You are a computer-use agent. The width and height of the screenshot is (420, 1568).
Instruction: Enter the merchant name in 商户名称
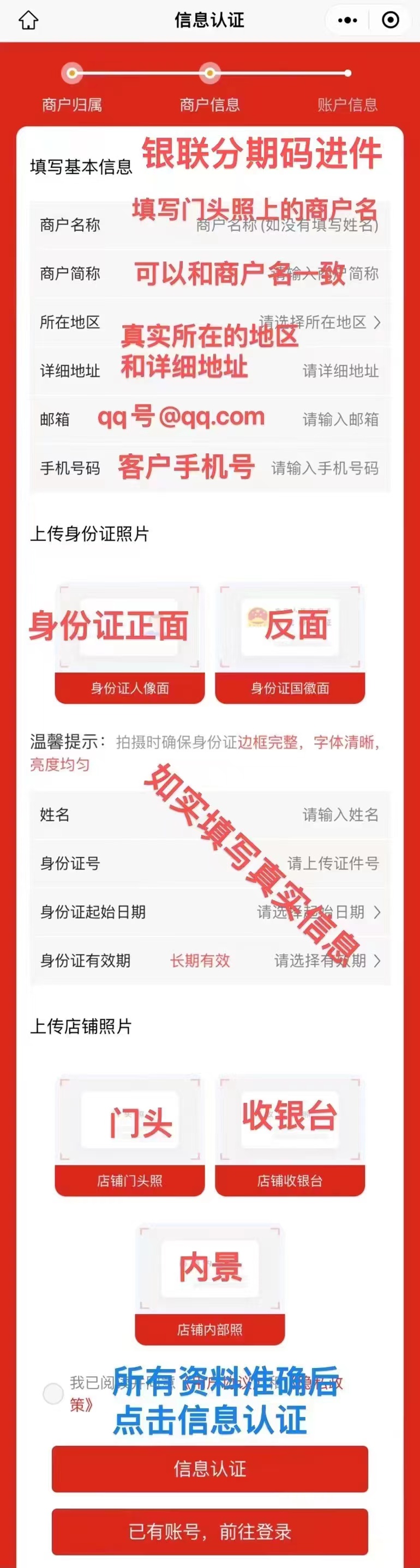point(286,225)
